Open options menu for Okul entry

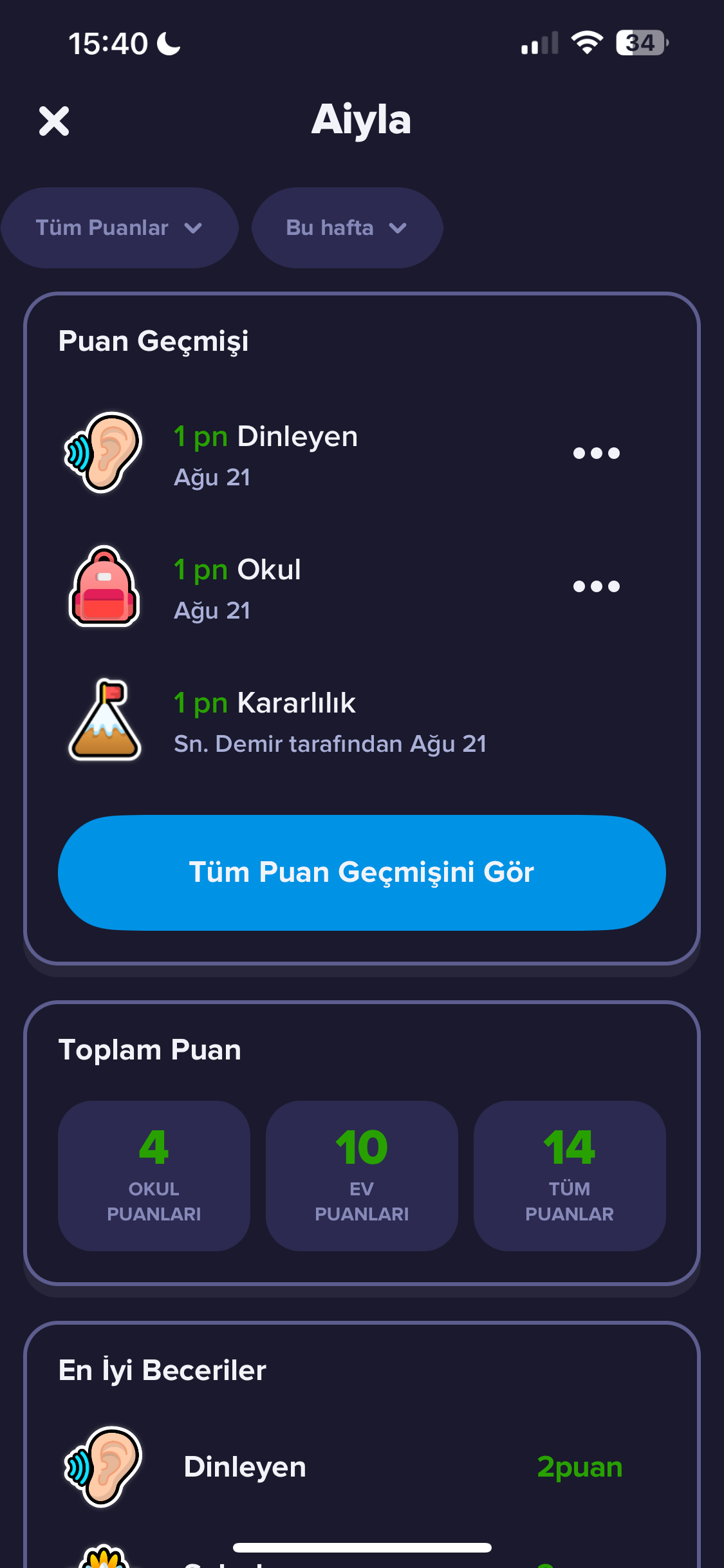pyautogui.click(x=595, y=586)
